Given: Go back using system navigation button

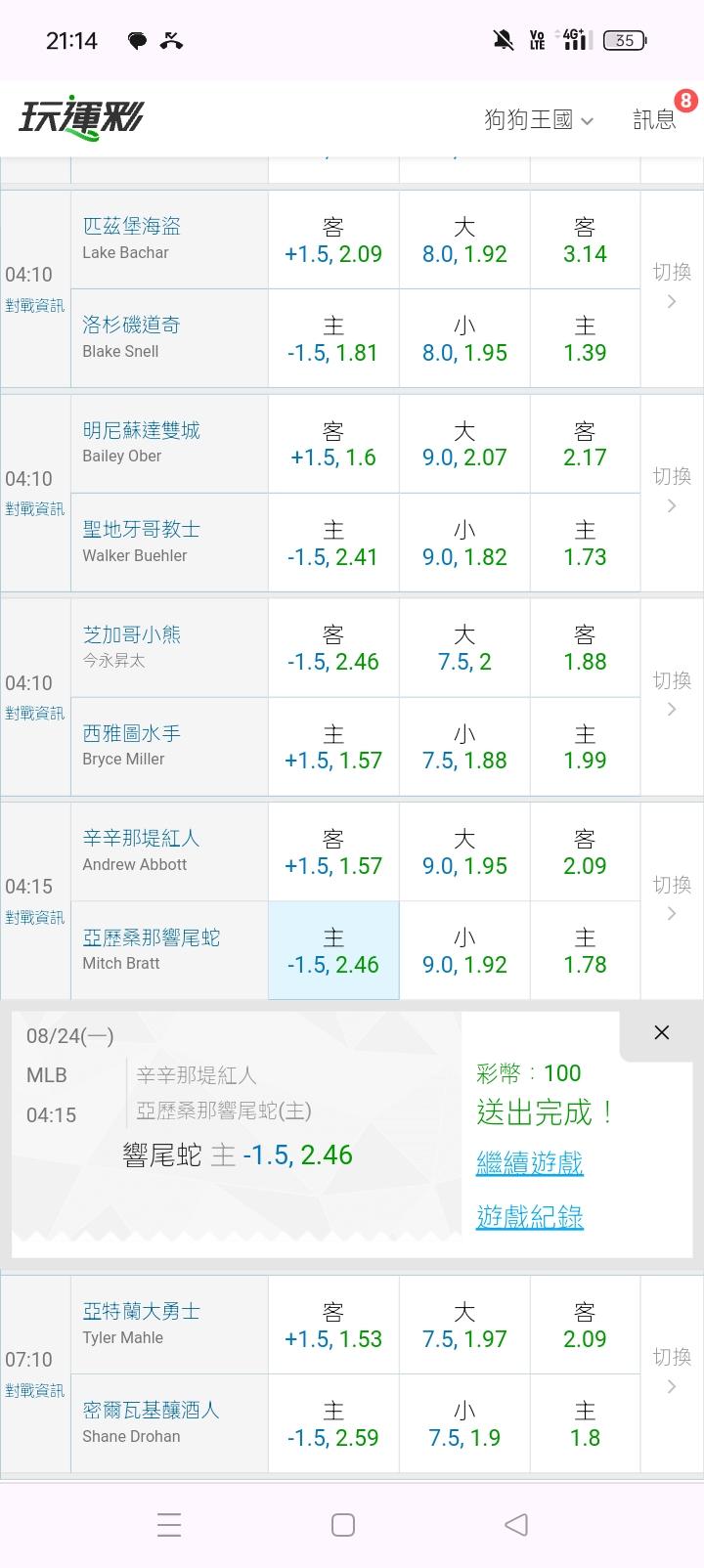Looking at the screenshot, I should 516,1524.
